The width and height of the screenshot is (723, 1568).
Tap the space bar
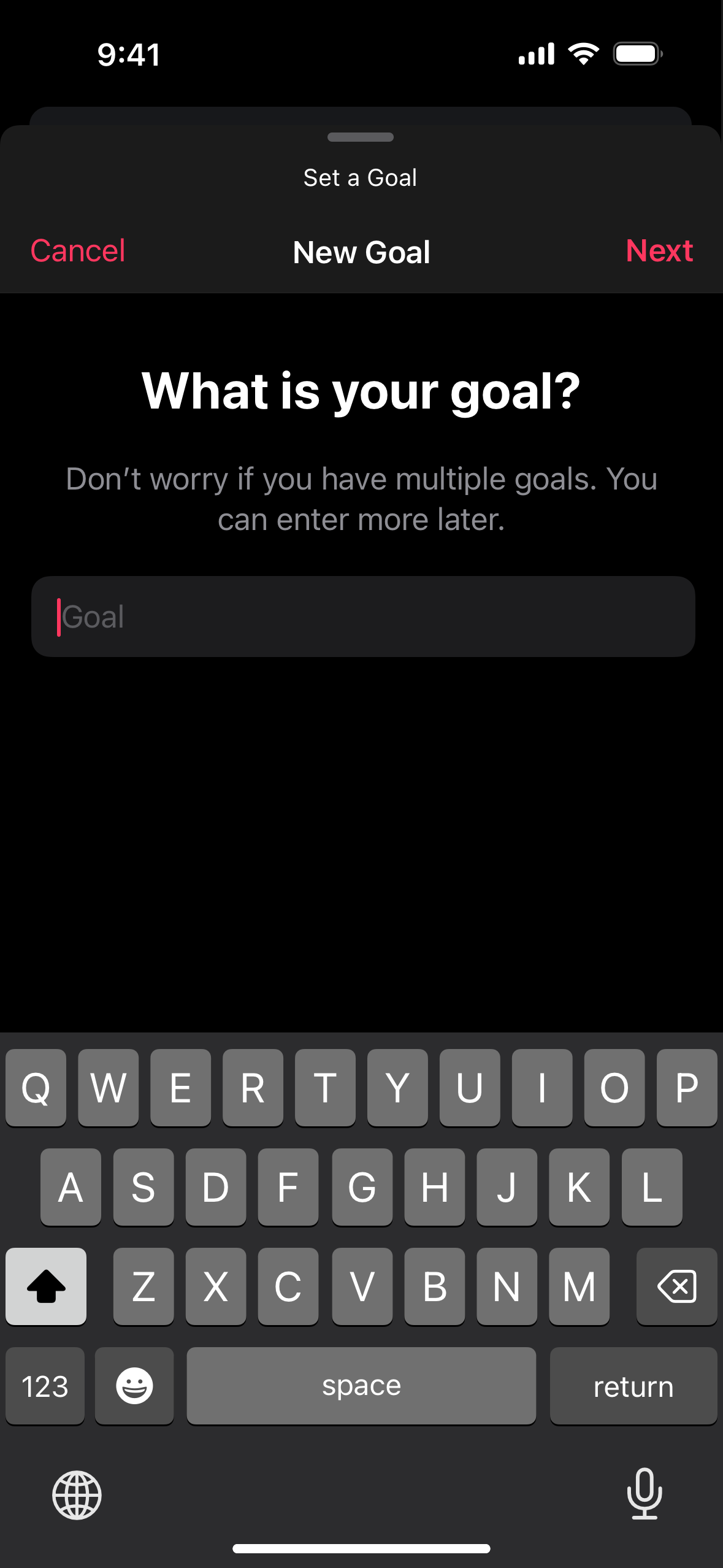tap(361, 1386)
